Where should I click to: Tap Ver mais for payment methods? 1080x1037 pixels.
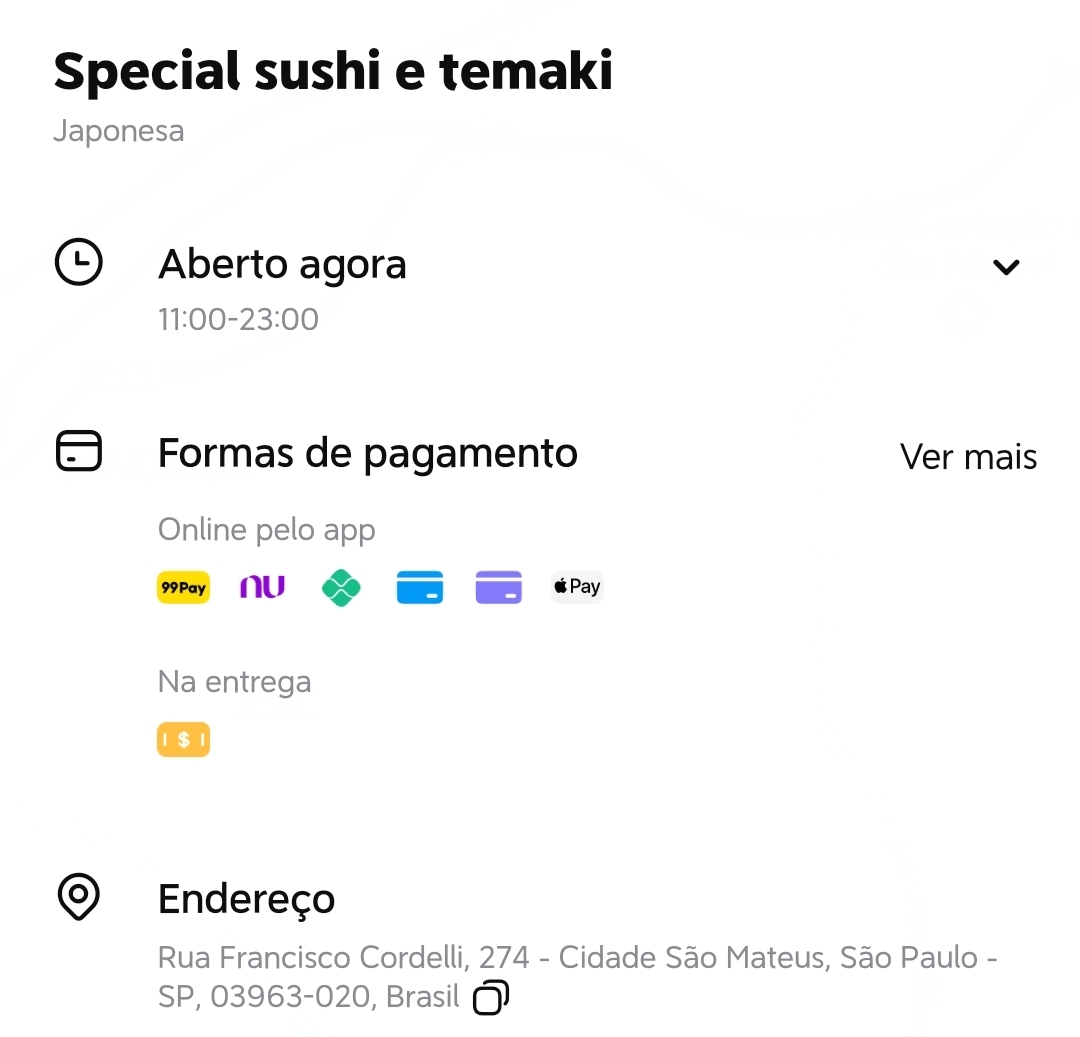[968, 457]
